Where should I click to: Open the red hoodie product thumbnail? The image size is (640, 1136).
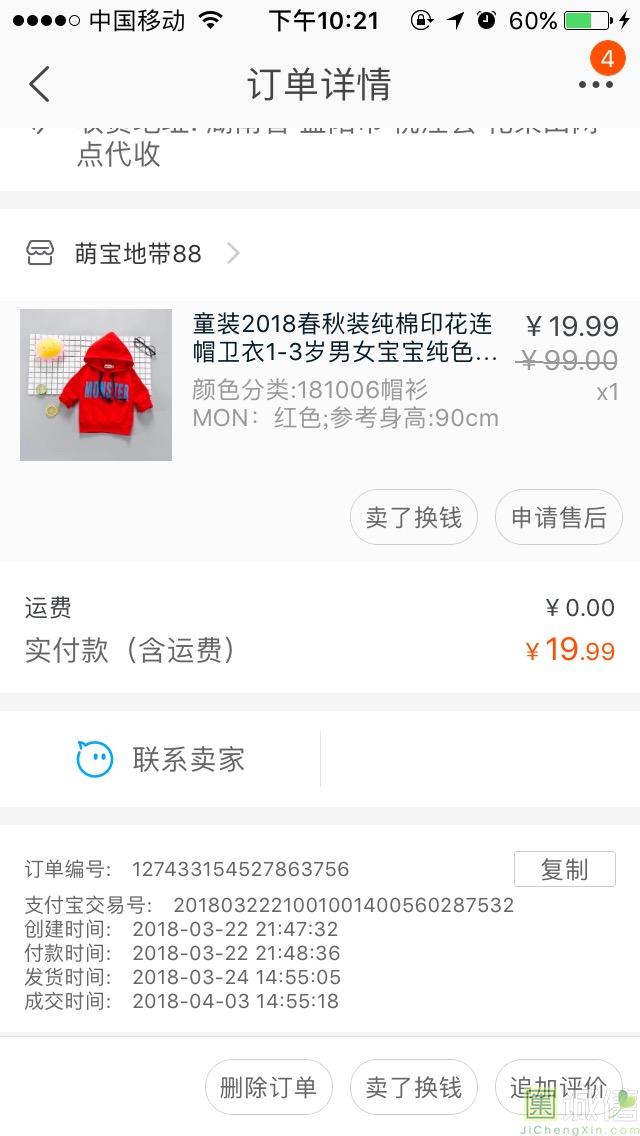tap(96, 385)
